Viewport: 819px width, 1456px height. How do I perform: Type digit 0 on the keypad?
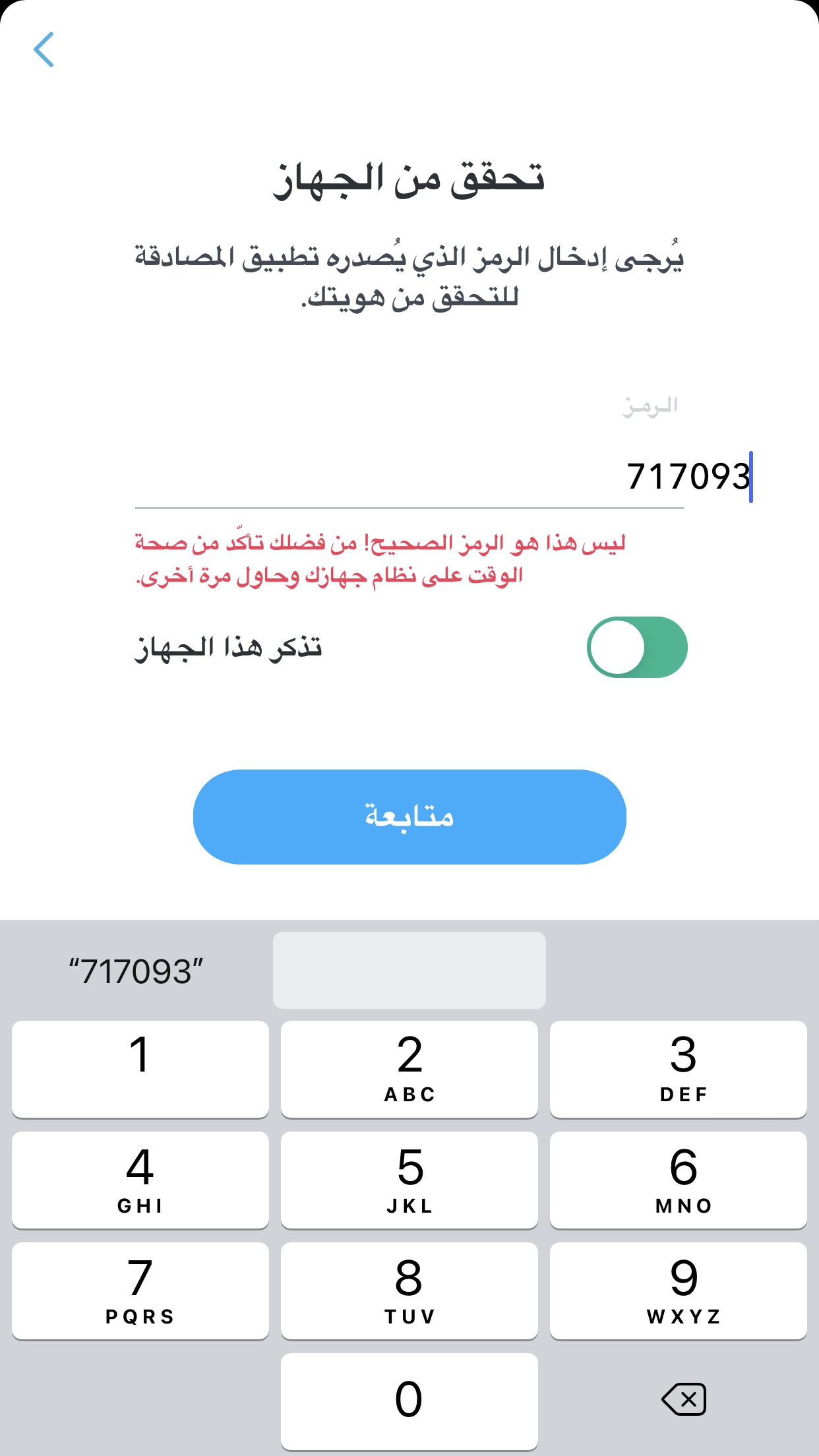point(409,1401)
